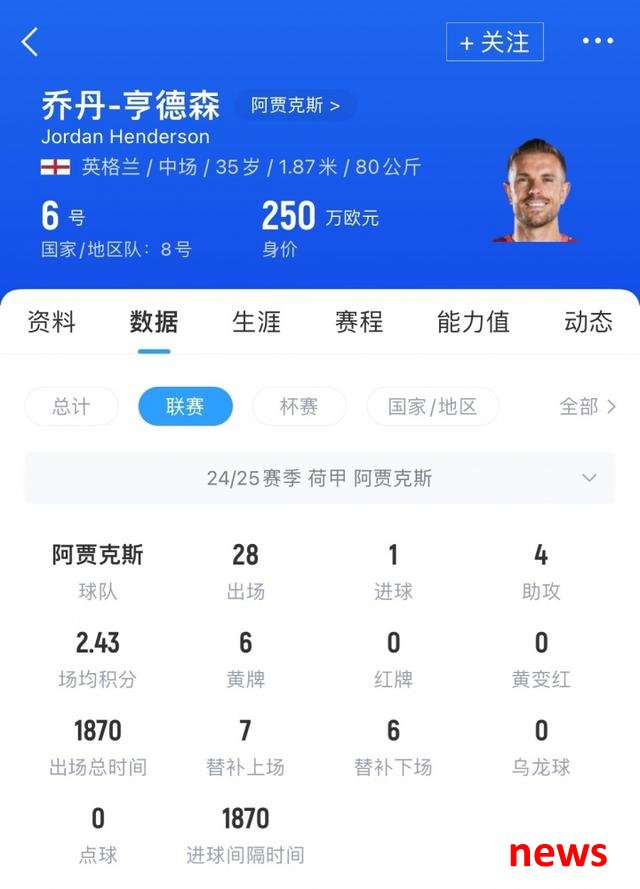Go back using the top-left arrow
Viewport: 640px width, 889px height.
(x=30, y=42)
